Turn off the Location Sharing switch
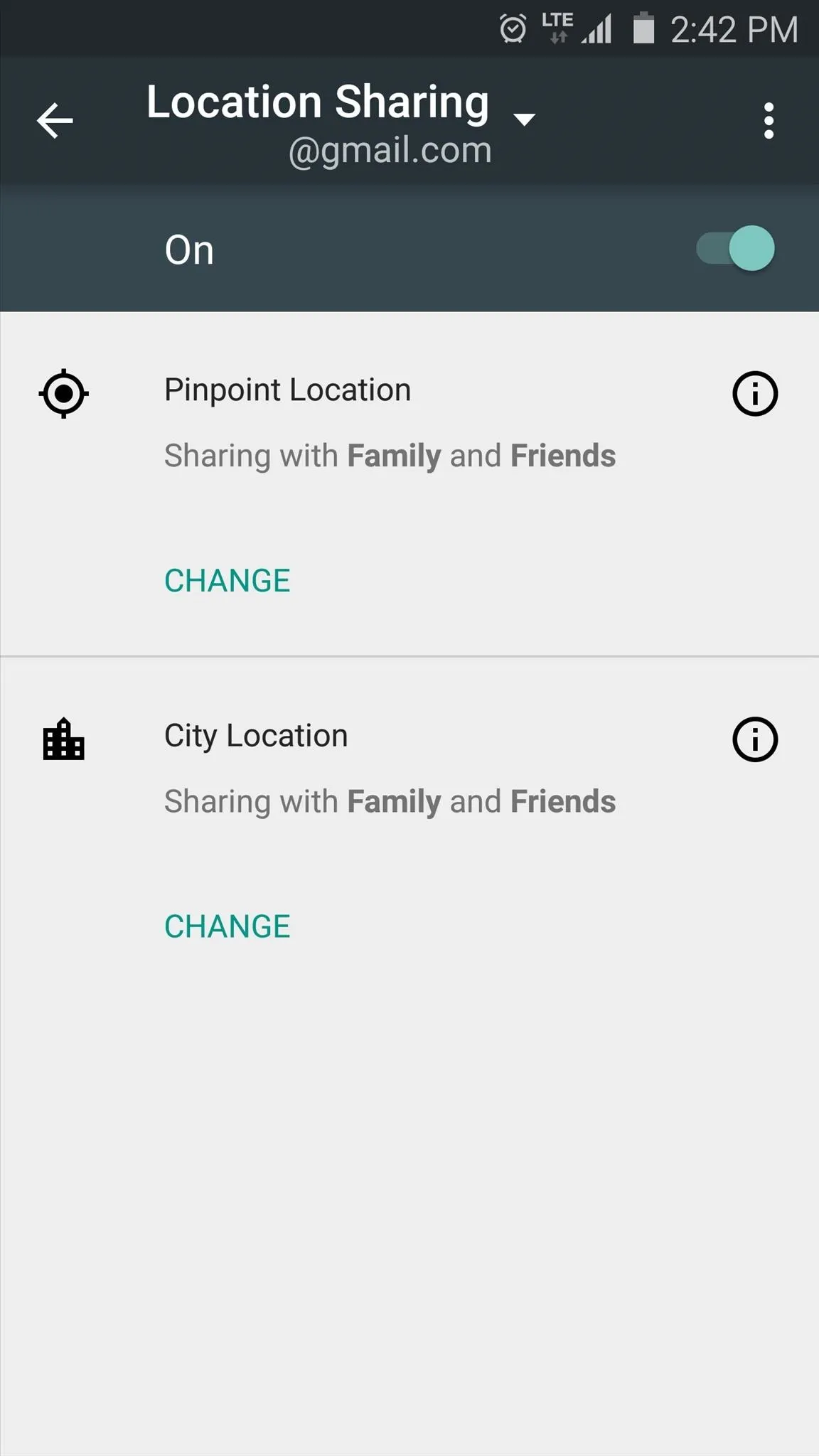 pos(735,248)
